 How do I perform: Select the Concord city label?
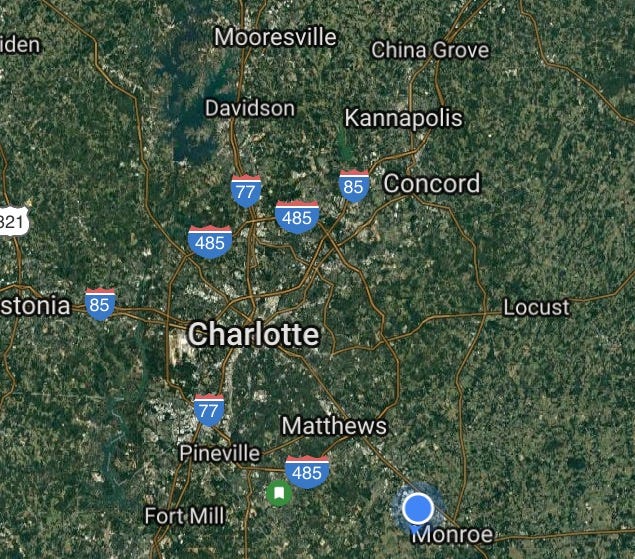point(431,184)
